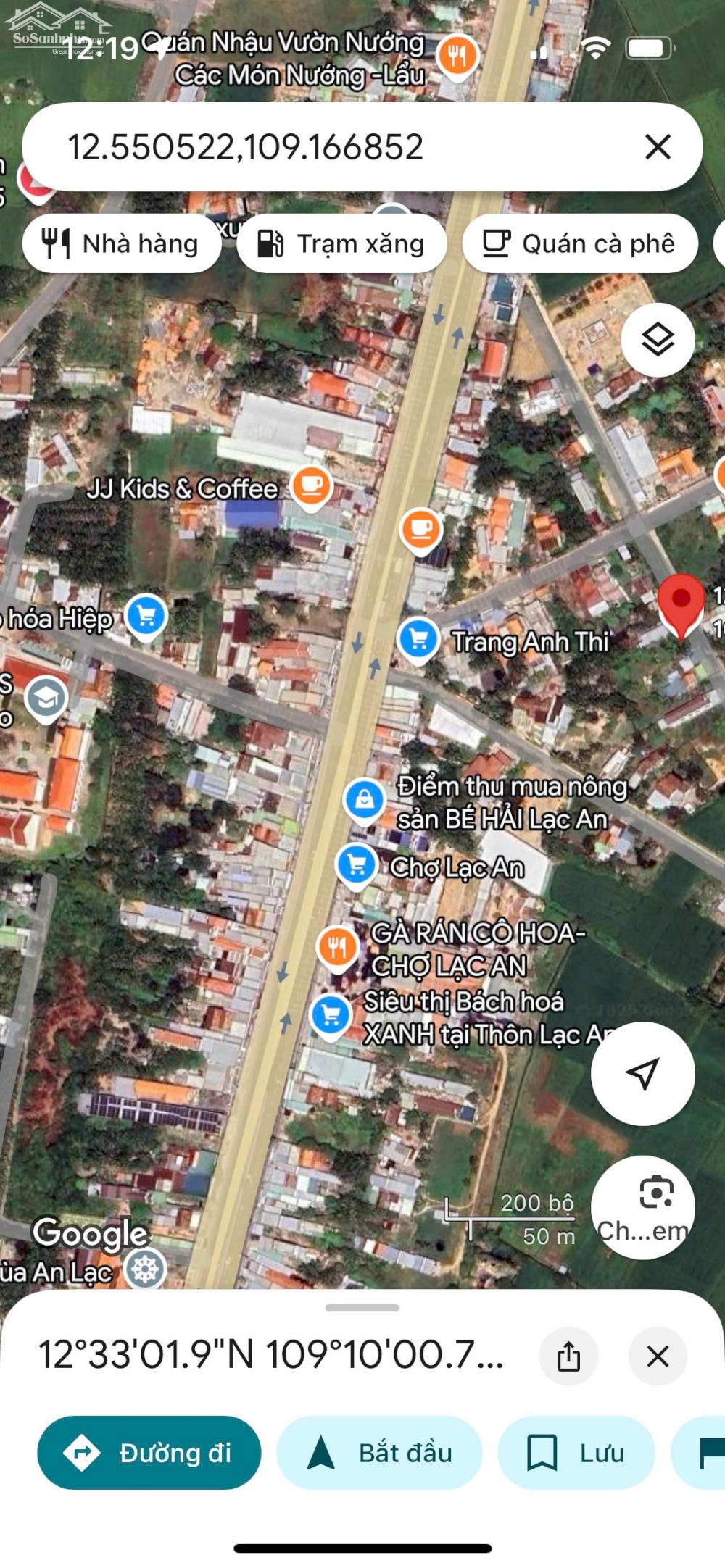This screenshot has width=725, height=1568.
Task: Open JJ Kids & Coffee map pin
Action: click(x=312, y=486)
